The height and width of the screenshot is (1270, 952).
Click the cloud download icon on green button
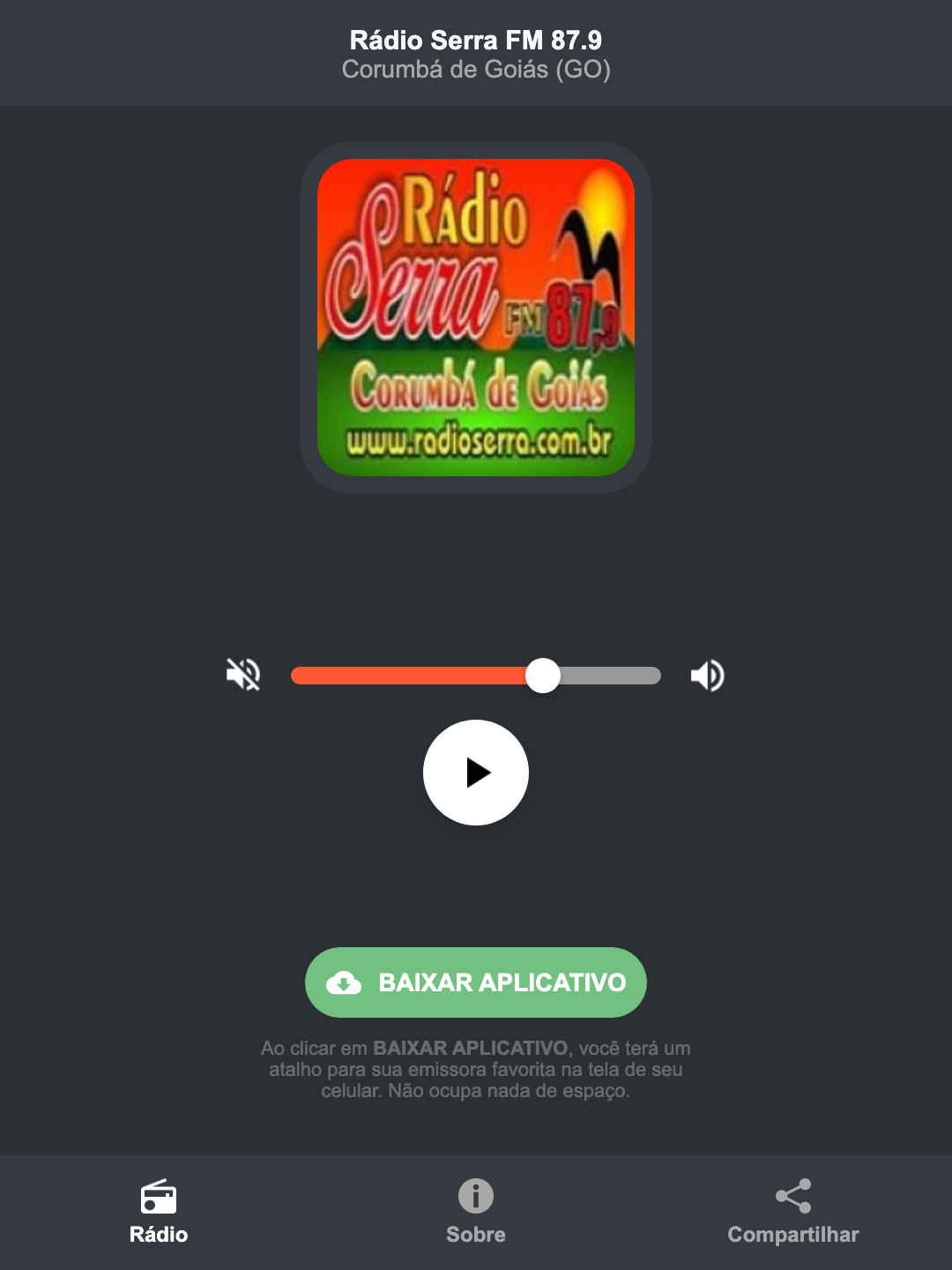346,982
